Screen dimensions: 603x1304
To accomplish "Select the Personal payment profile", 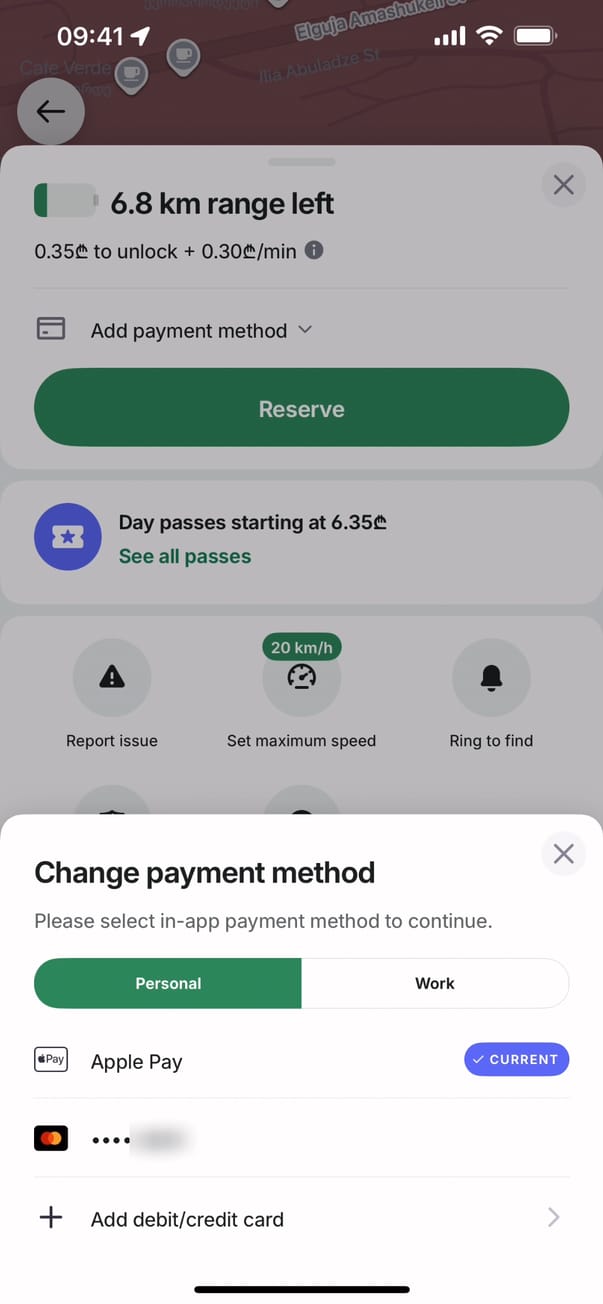I will pos(168,983).
